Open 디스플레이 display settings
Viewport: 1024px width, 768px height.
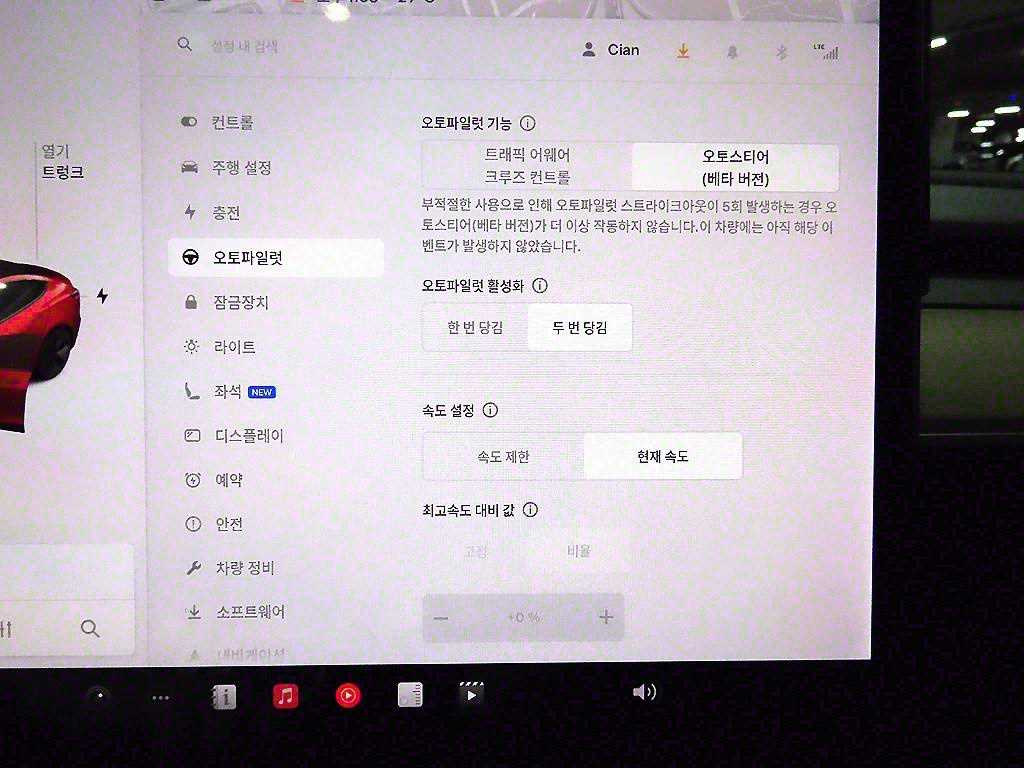[x=249, y=436]
